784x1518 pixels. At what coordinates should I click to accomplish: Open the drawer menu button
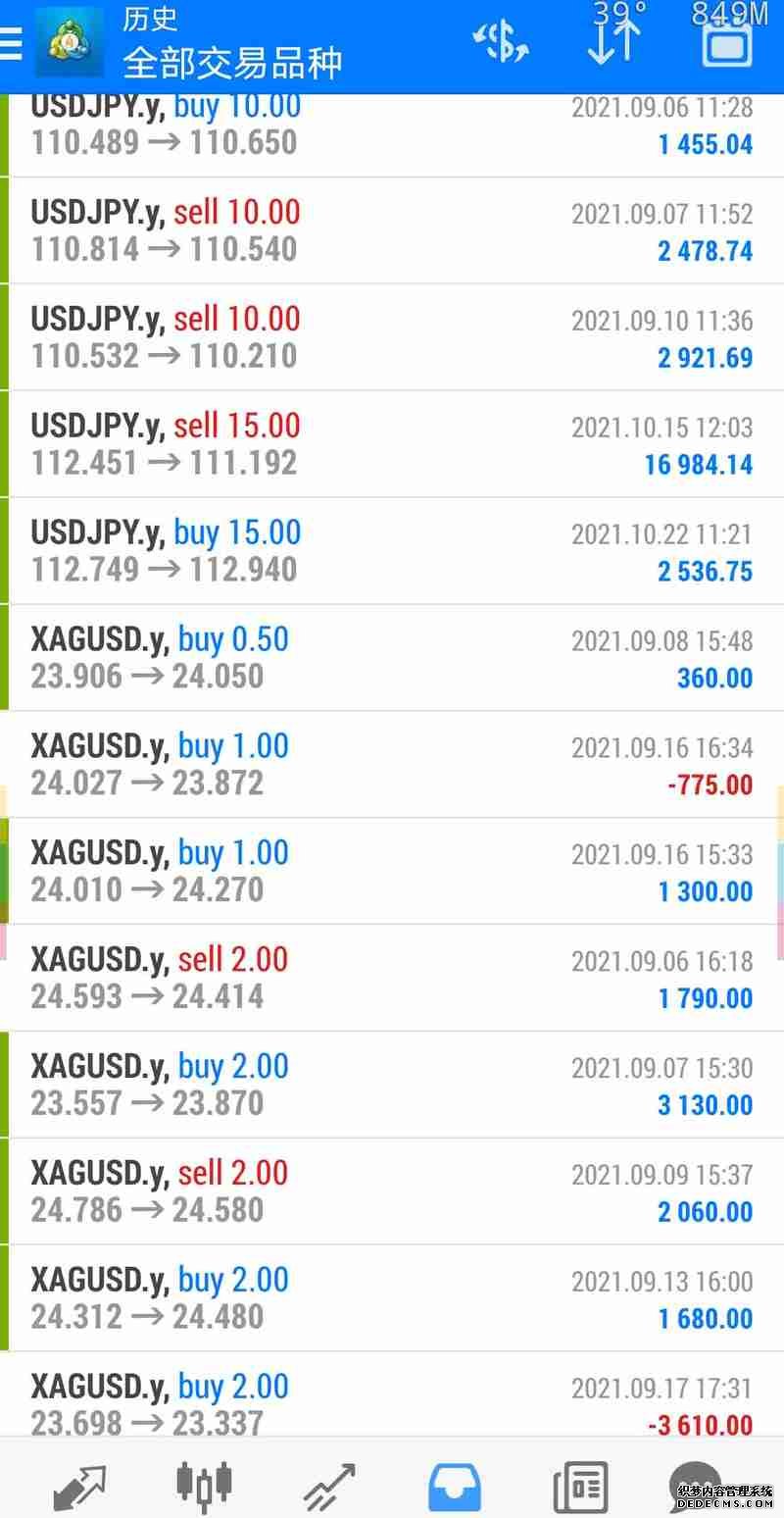click(10, 44)
